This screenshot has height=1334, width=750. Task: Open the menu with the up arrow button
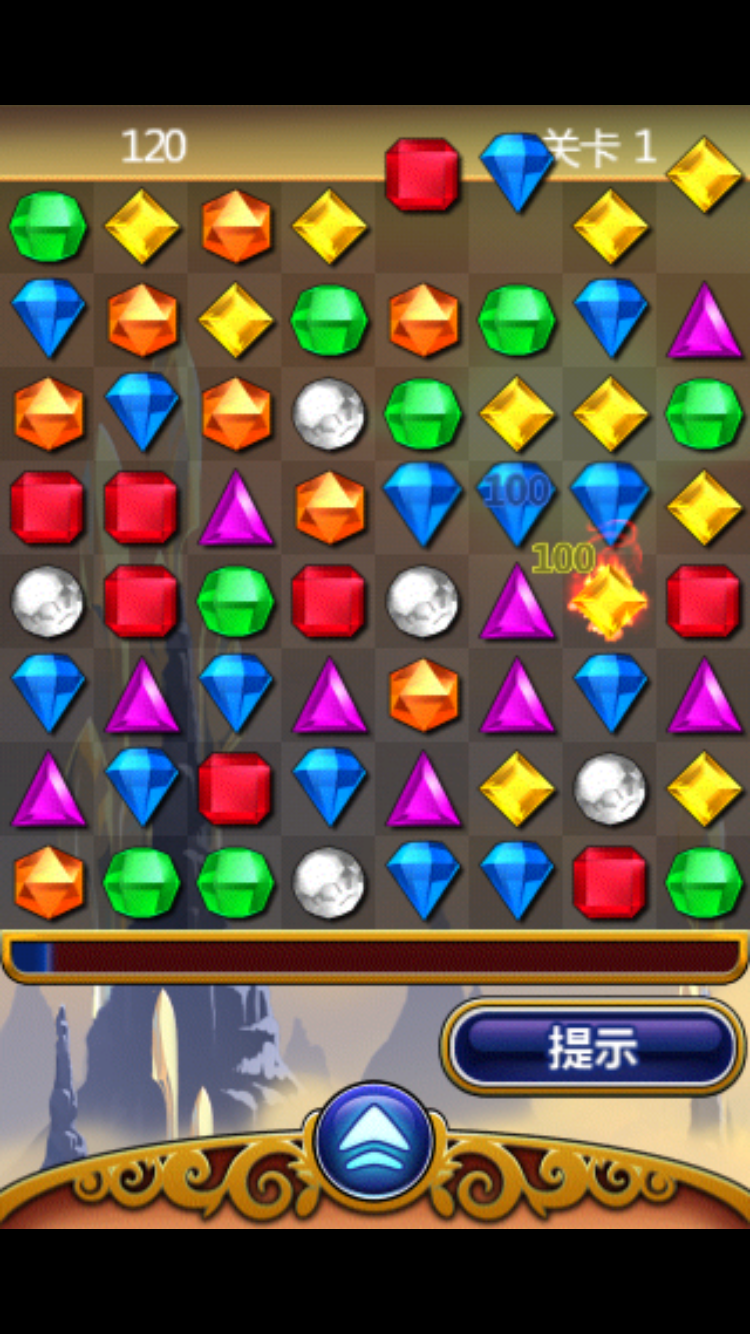(374, 1143)
